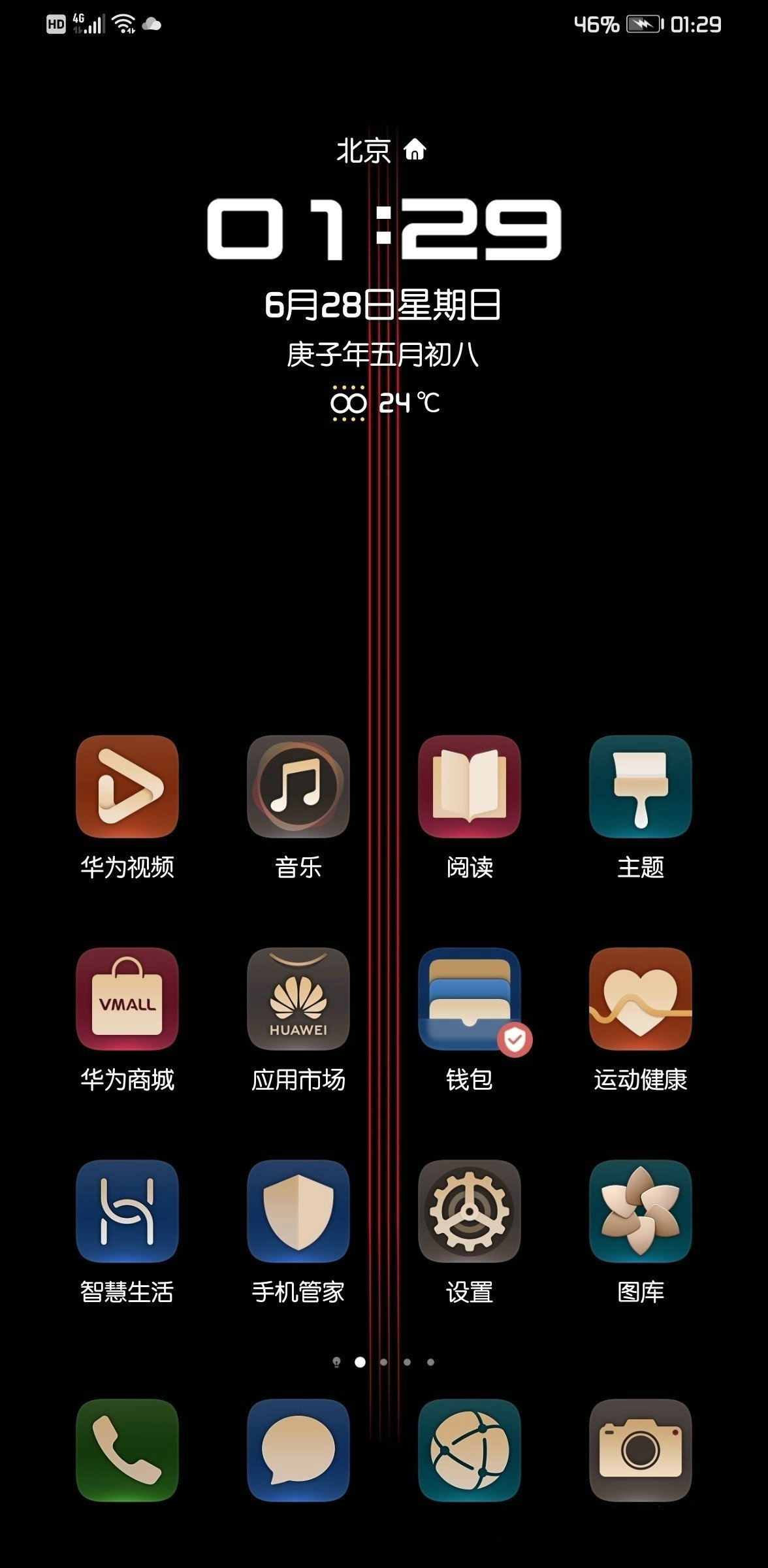Viewport: 768px width, 1568px height.
Task: Open the messaging app in dock
Action: click(x=298, y=1450)
